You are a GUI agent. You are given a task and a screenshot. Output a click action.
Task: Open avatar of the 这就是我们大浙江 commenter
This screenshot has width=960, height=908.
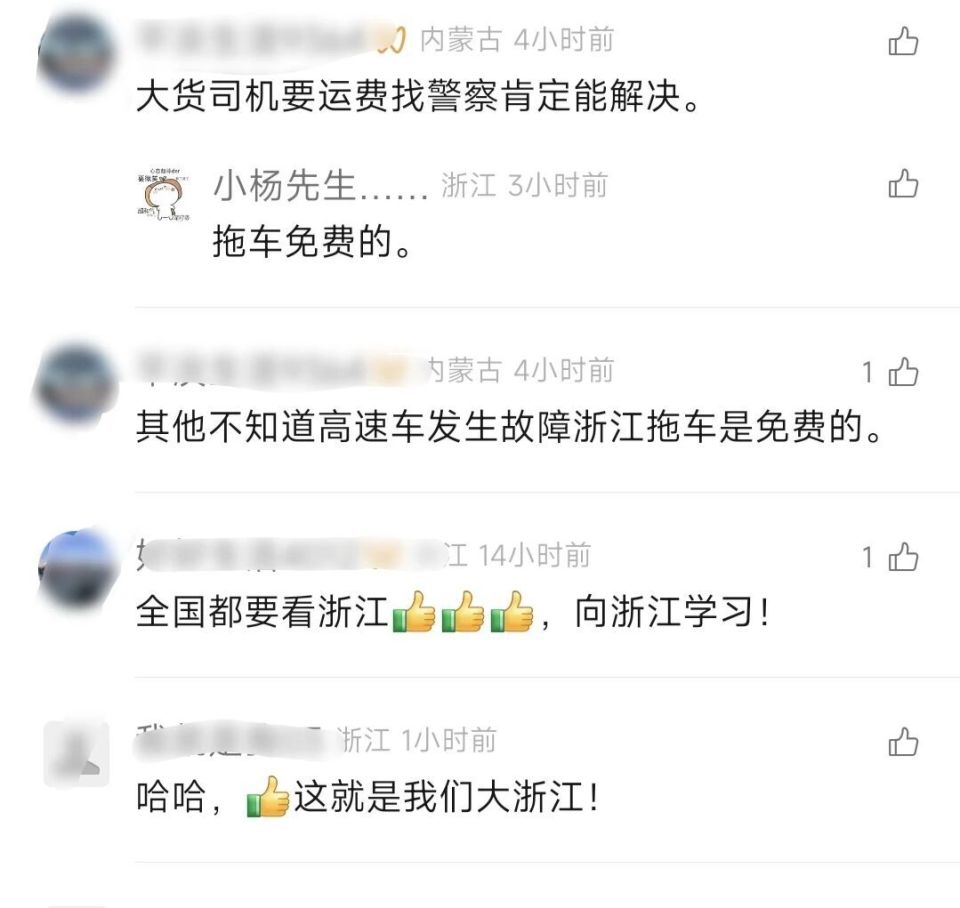pyautogui.click(x=75, y=751)
